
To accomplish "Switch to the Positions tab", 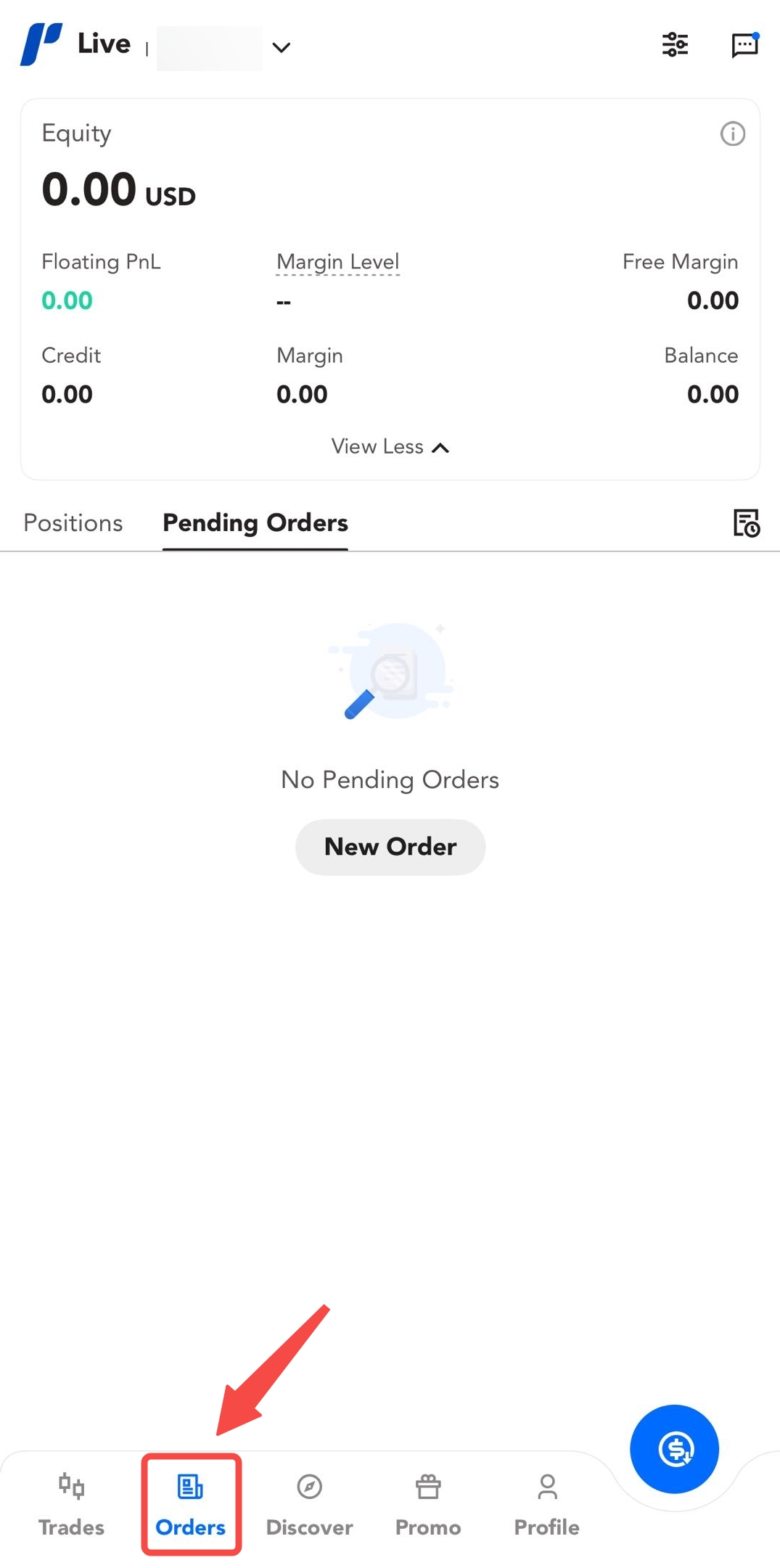I will point(73,523).
